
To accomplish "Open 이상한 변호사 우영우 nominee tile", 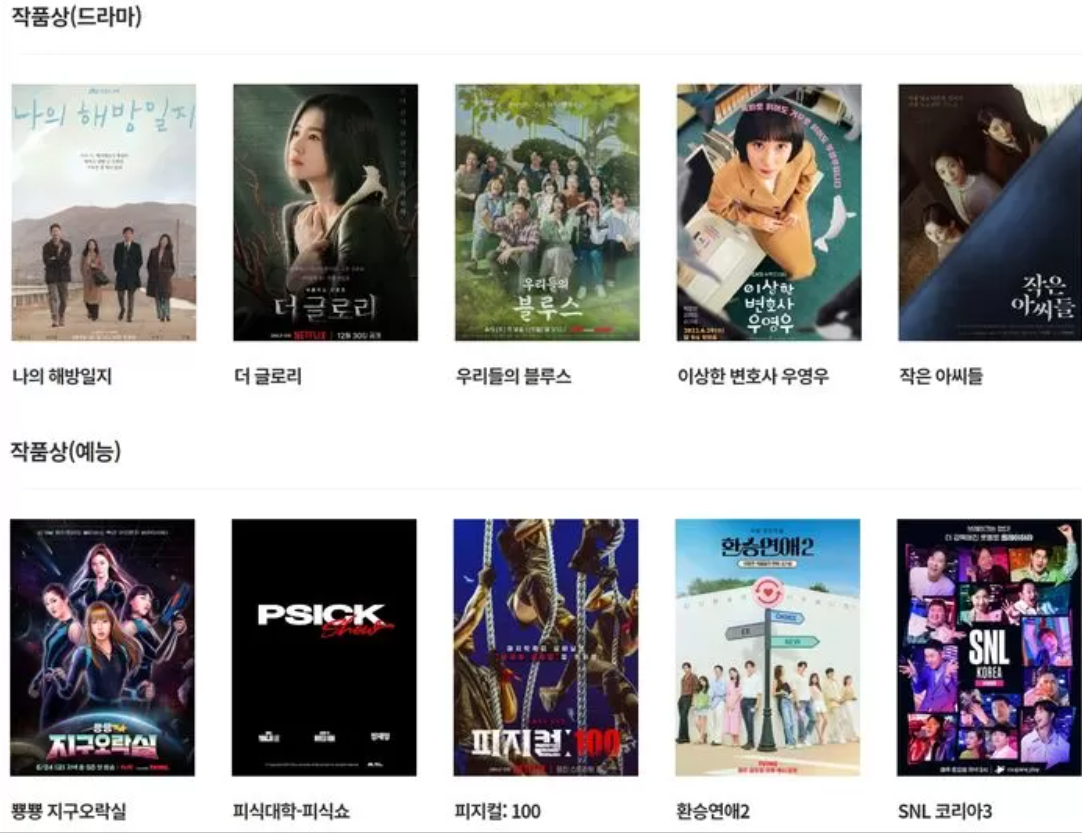I will pos(769,212).
